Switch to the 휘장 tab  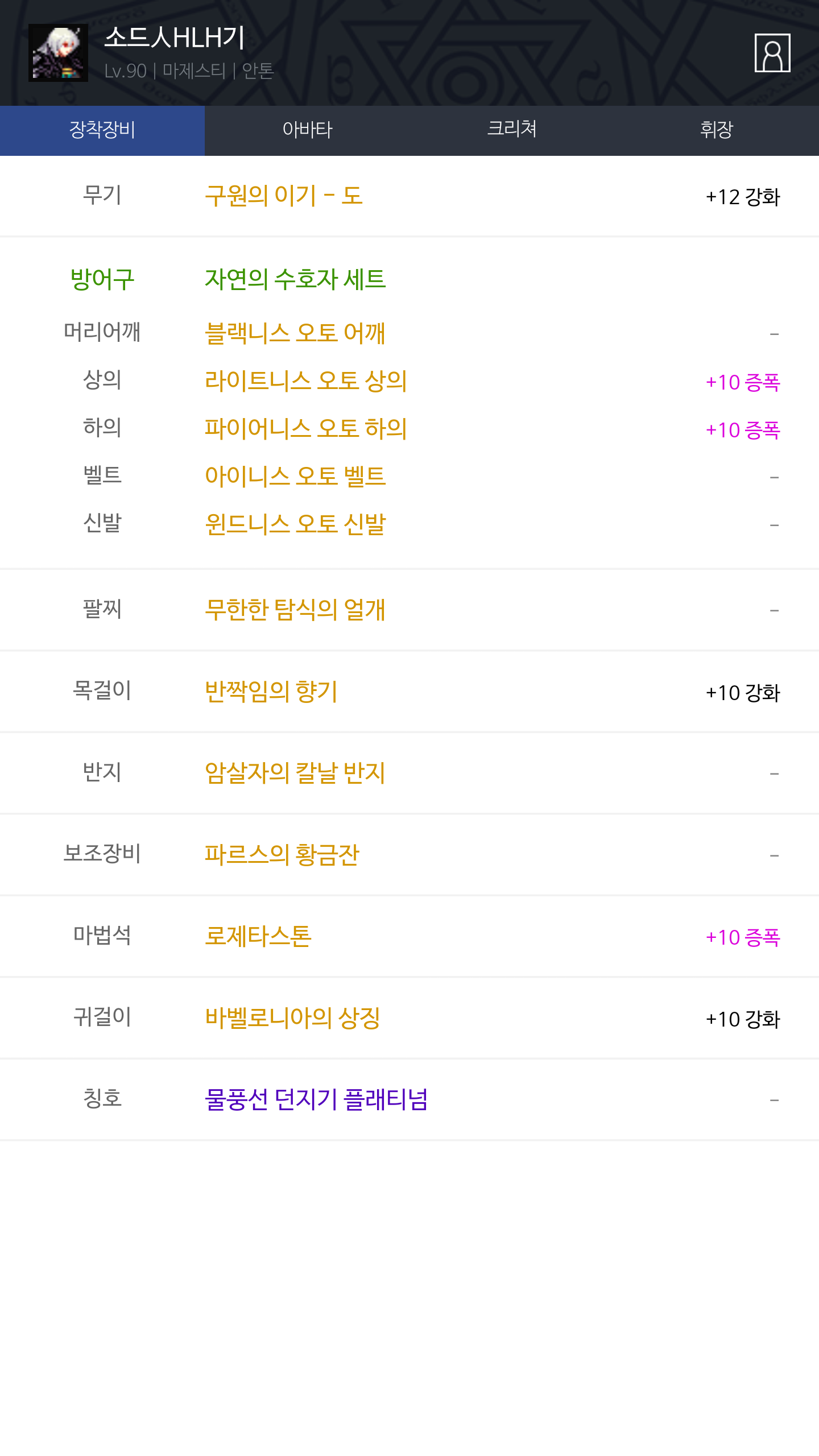point(717,130)
